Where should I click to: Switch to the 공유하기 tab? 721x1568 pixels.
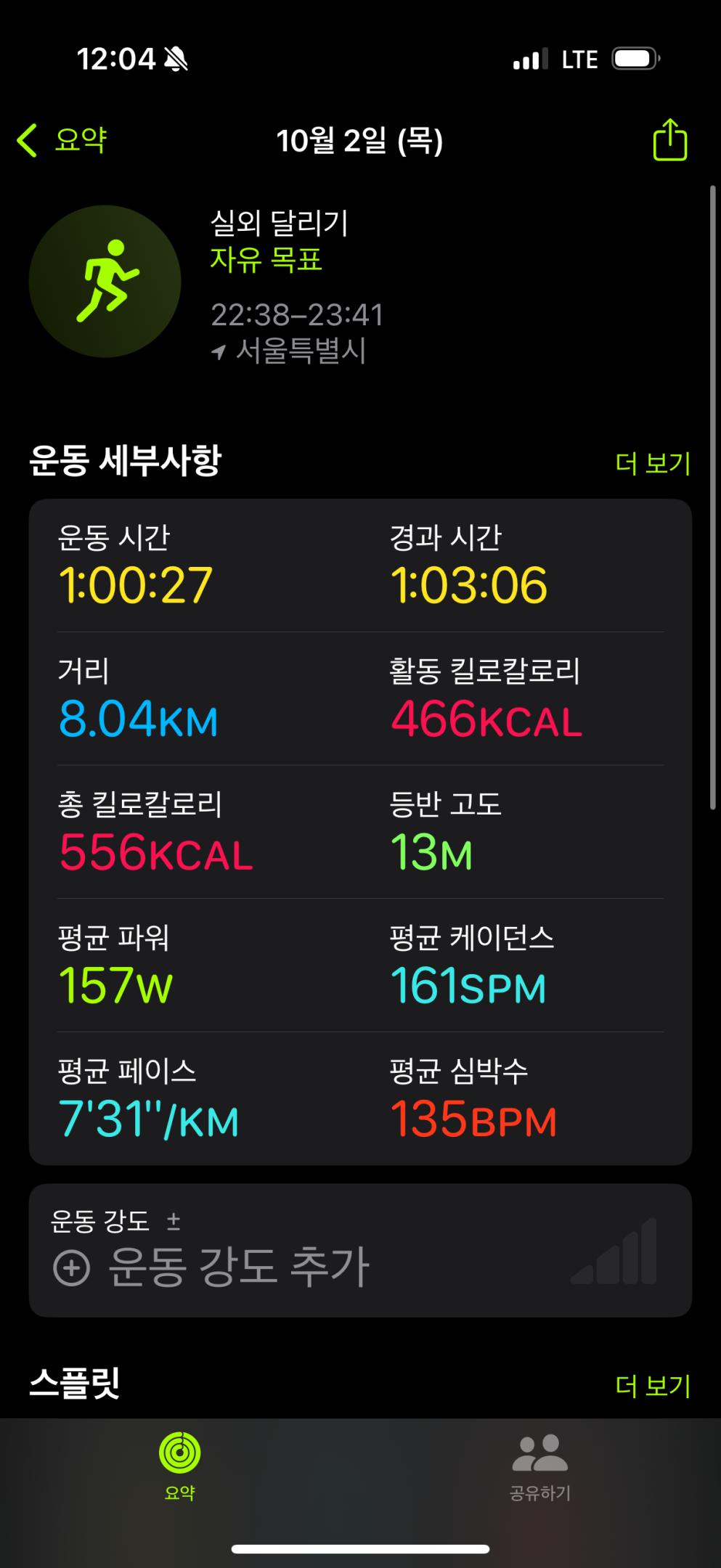pos(540,1465)
